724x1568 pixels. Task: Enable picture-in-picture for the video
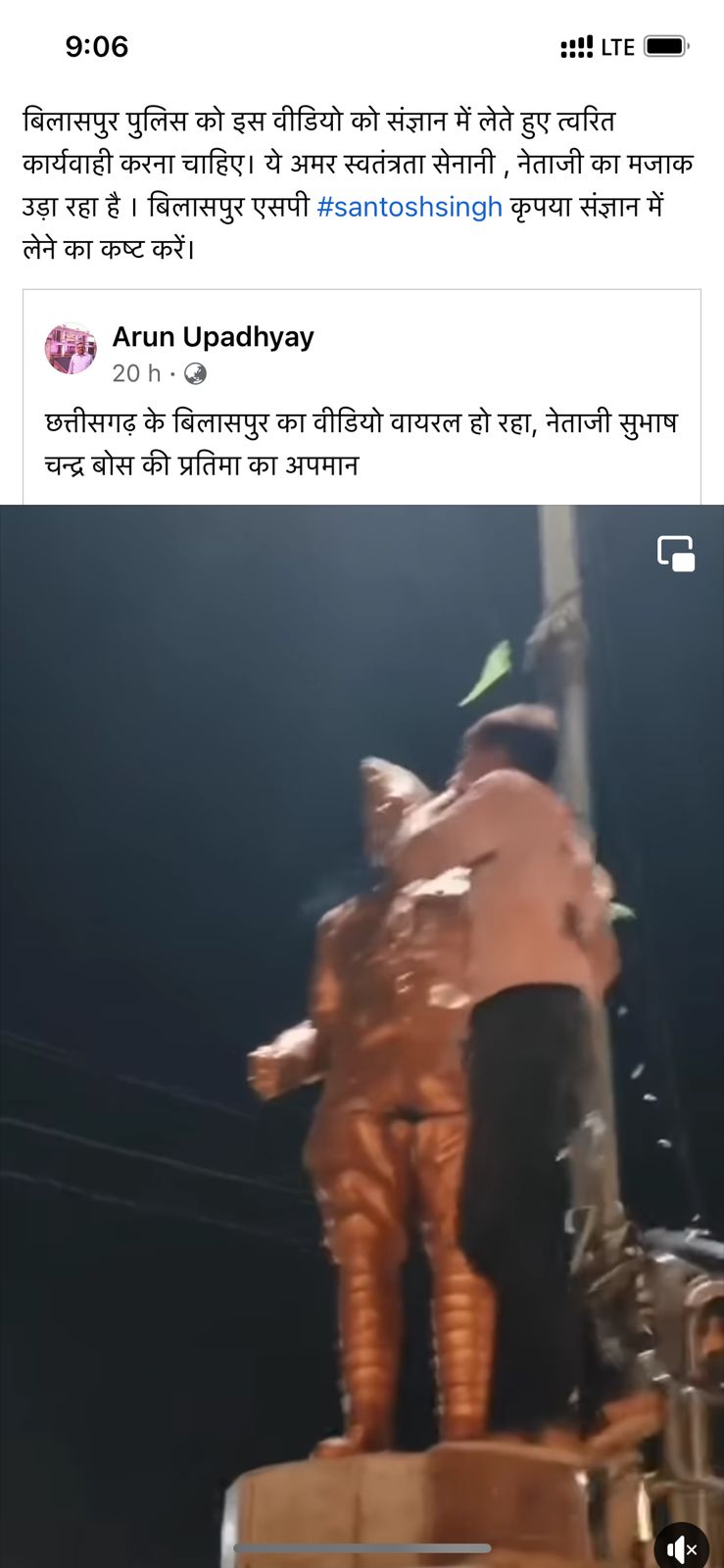point(676,554)
